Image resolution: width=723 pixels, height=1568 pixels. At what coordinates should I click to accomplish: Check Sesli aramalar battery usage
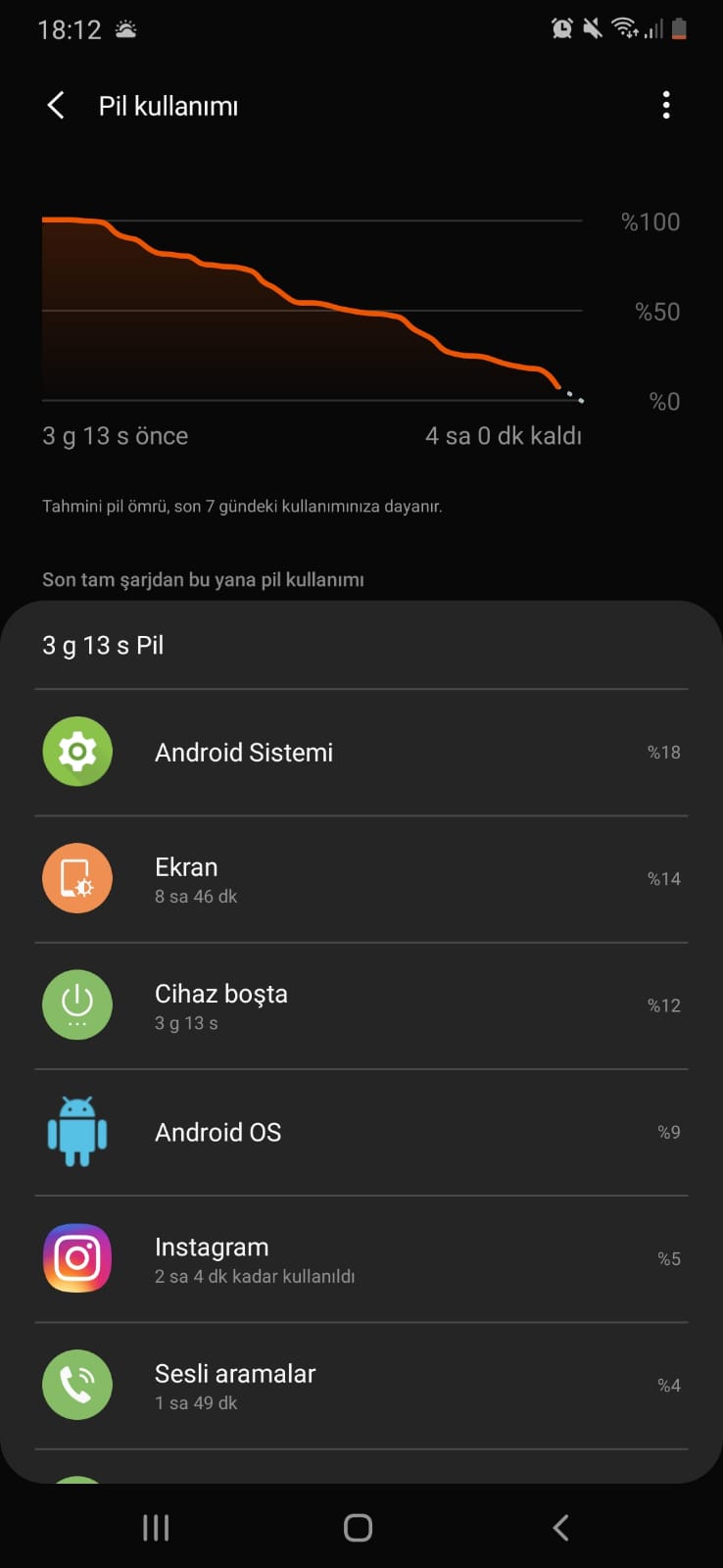tap(361, 1385)
